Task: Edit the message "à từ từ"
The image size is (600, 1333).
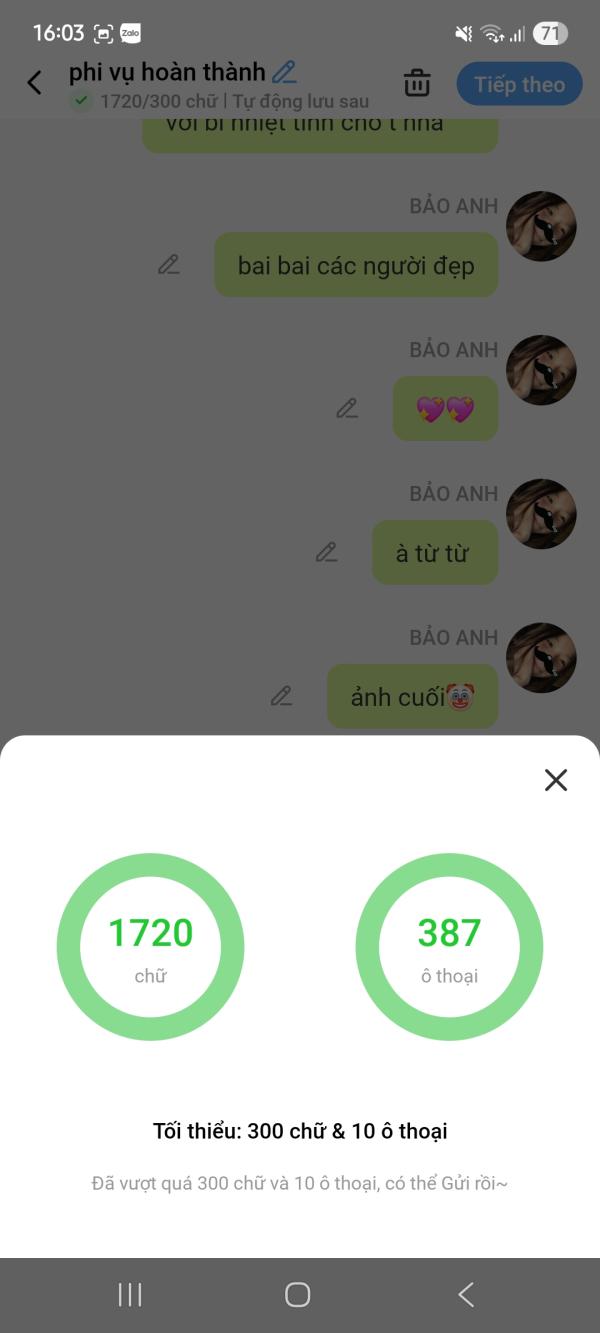Action: [327, 552]
